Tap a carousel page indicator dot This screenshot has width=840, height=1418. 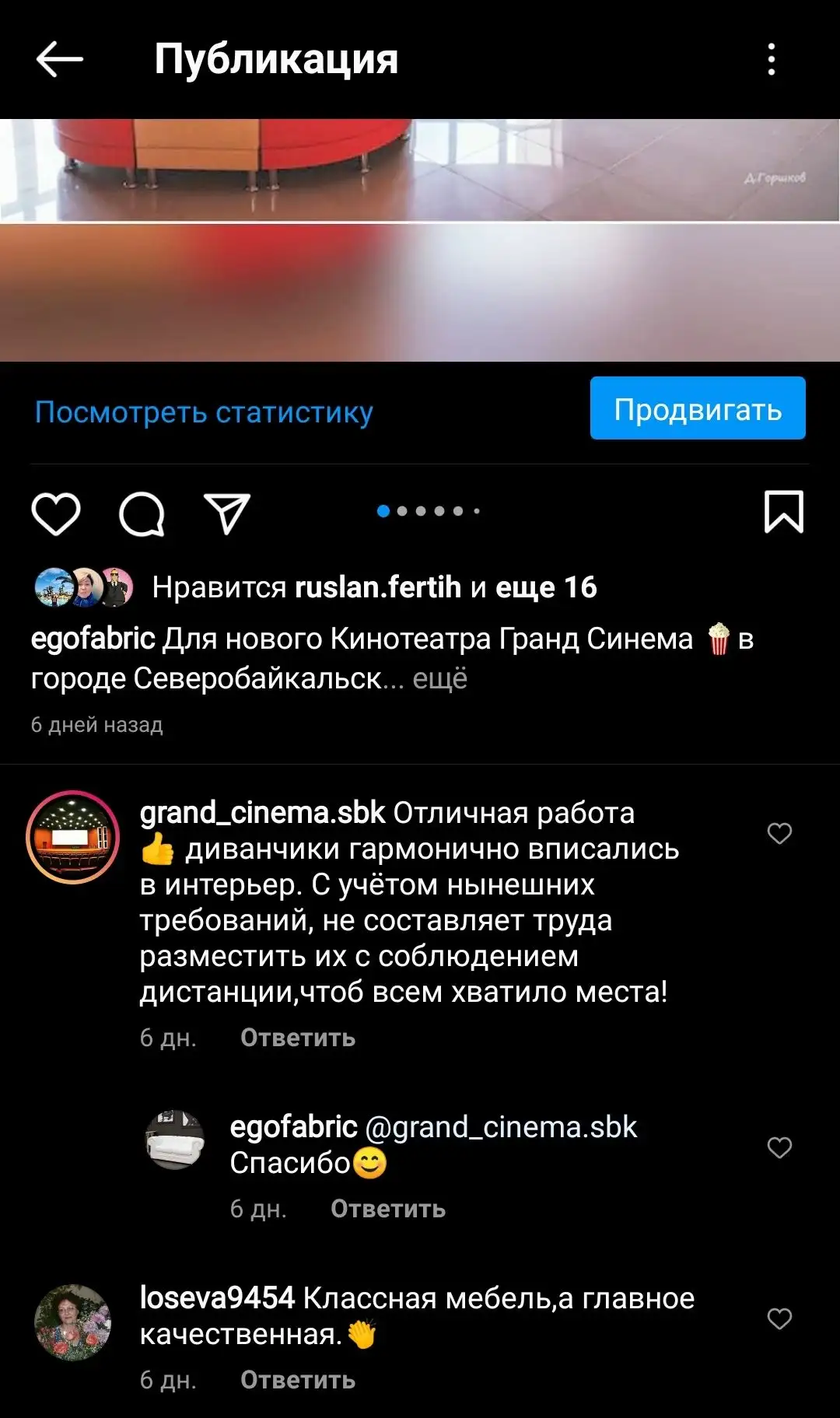381,512
